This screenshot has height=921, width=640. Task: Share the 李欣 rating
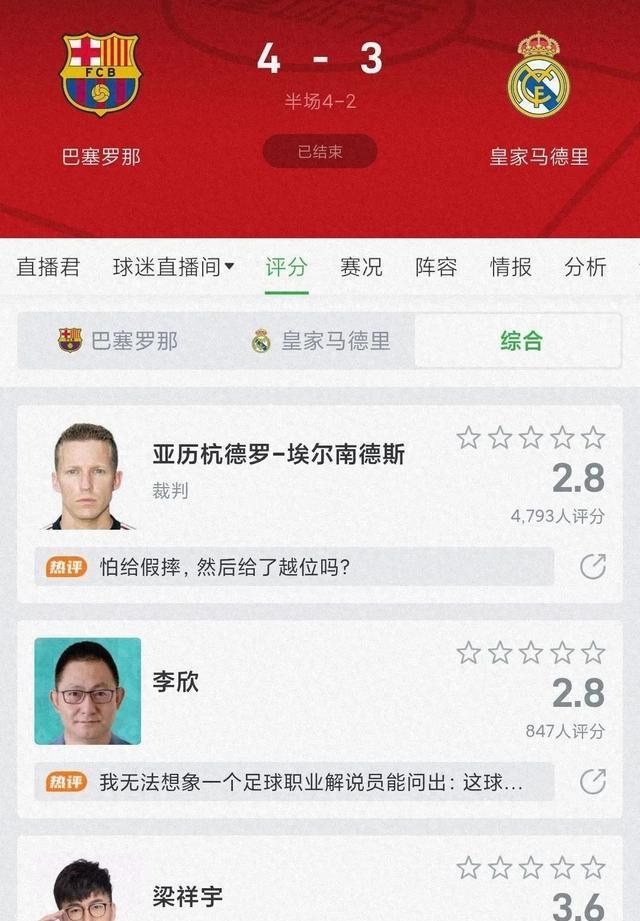[x=593, y=781]
